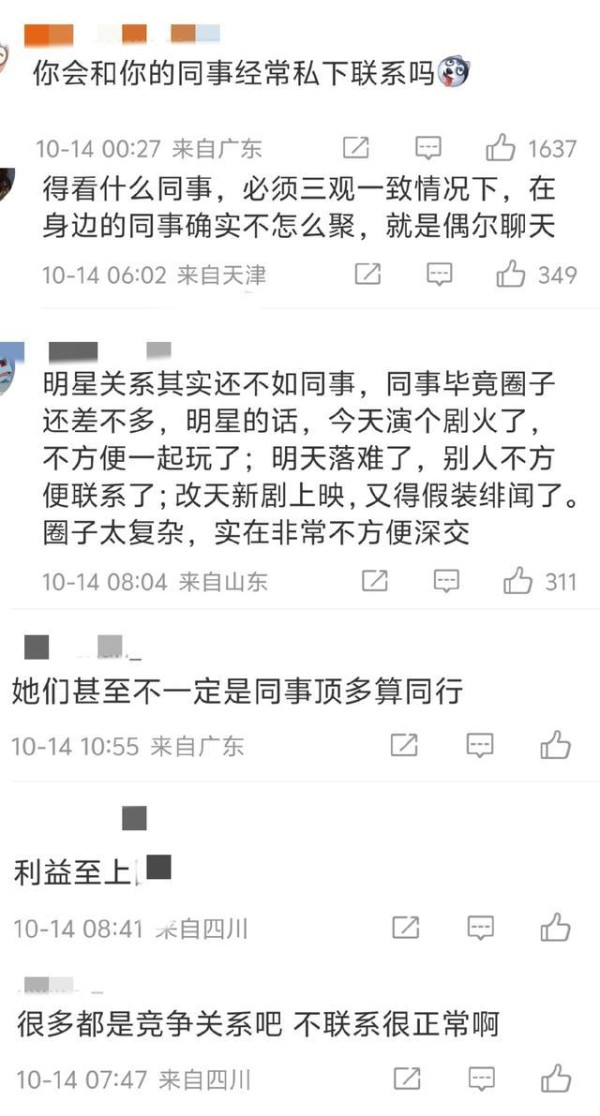Like the 利益至上 comment

(555, 928)
